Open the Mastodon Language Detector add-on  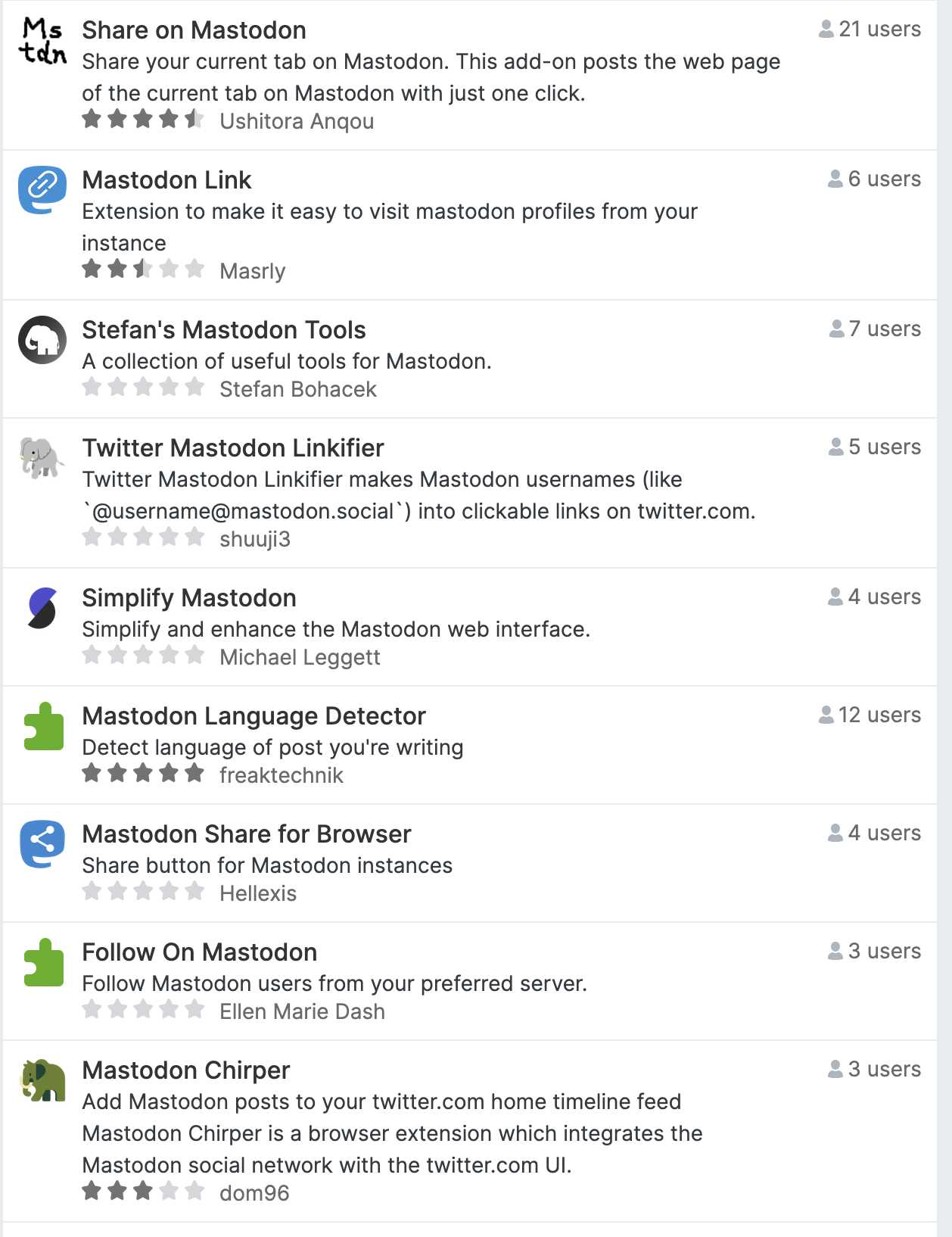pos(254,716)
